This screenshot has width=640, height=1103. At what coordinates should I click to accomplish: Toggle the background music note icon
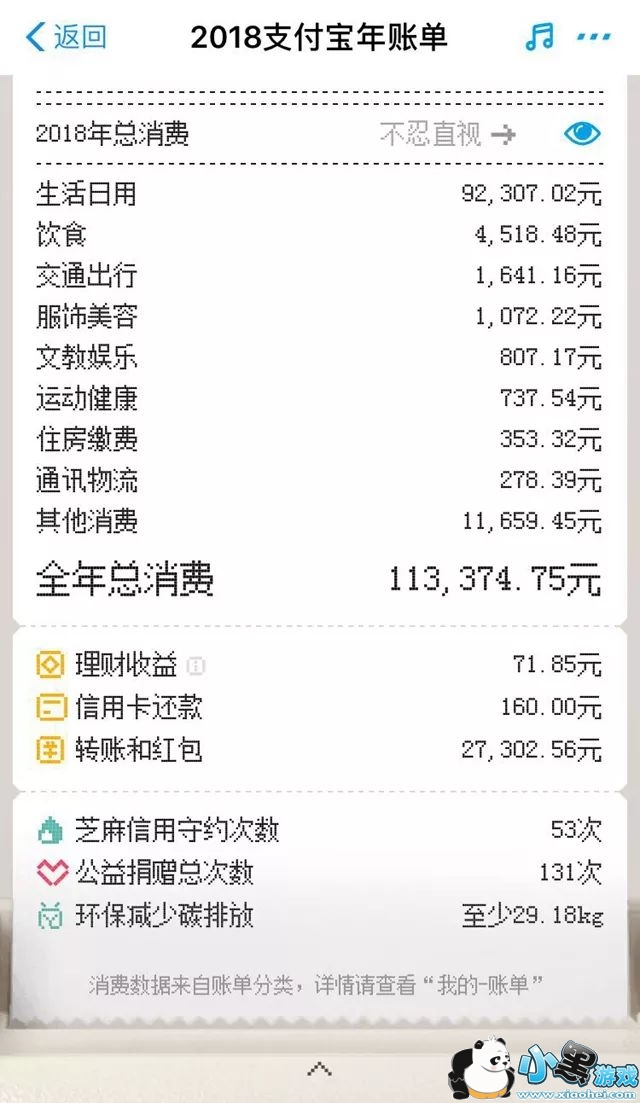(539, 37)
